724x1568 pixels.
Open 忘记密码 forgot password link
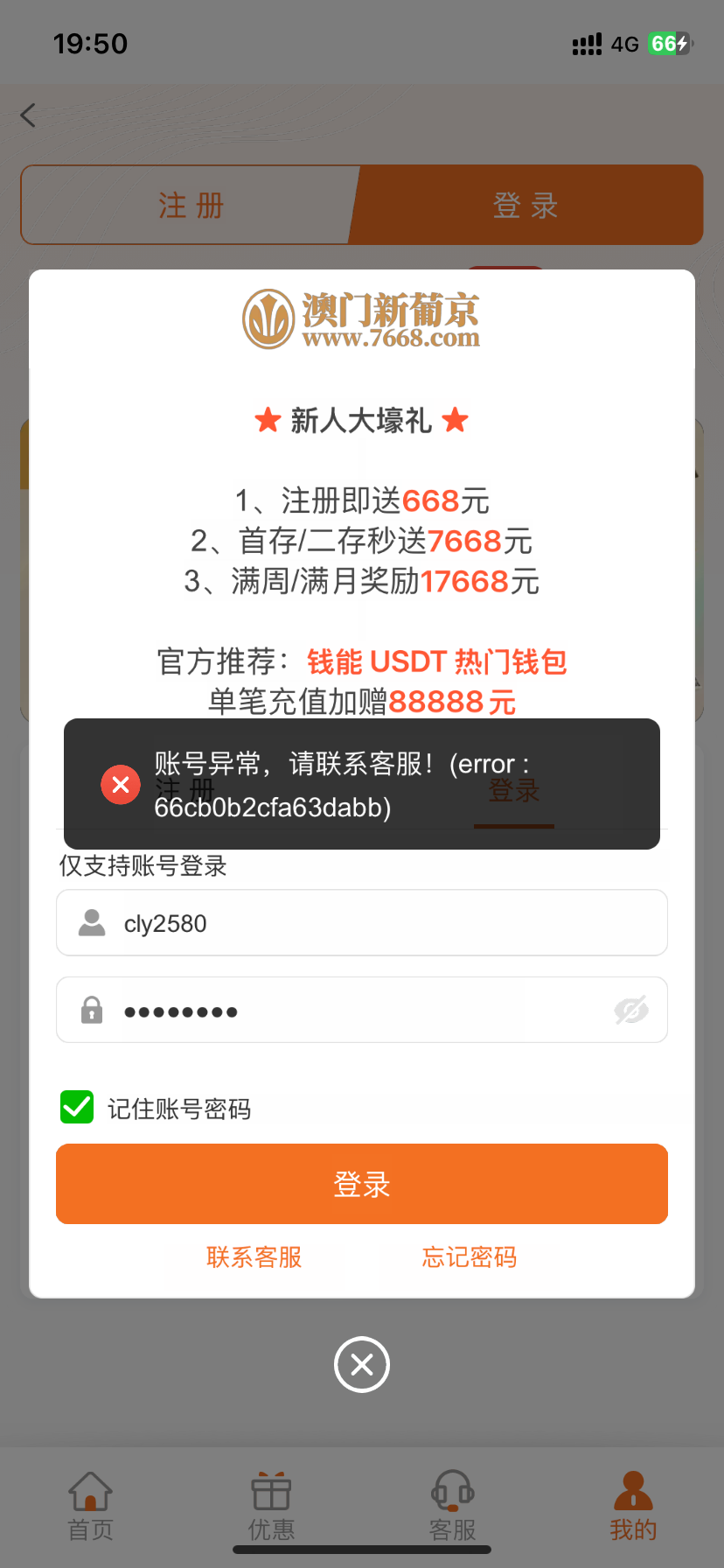(x=469, y=1257)
